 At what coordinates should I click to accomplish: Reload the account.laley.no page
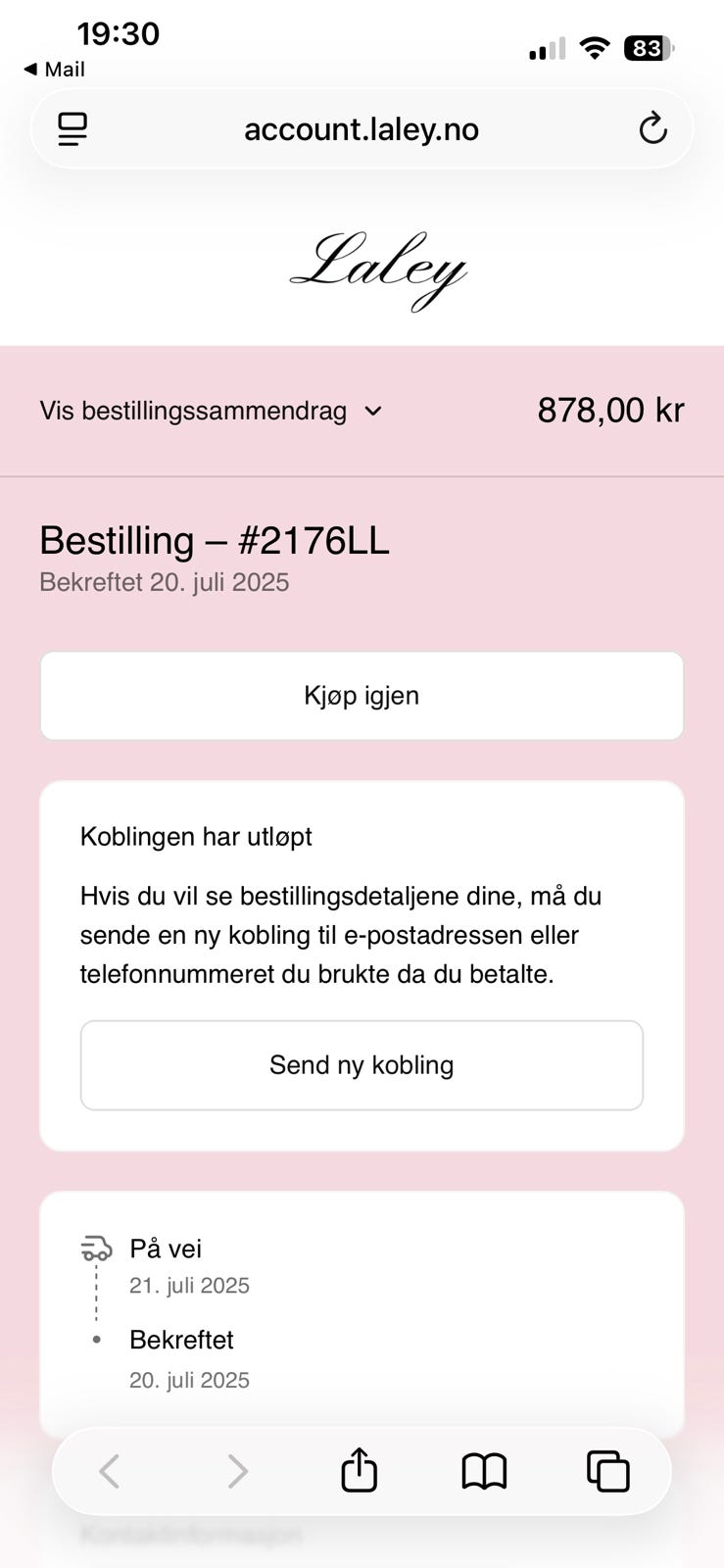[x=652, y=128]
